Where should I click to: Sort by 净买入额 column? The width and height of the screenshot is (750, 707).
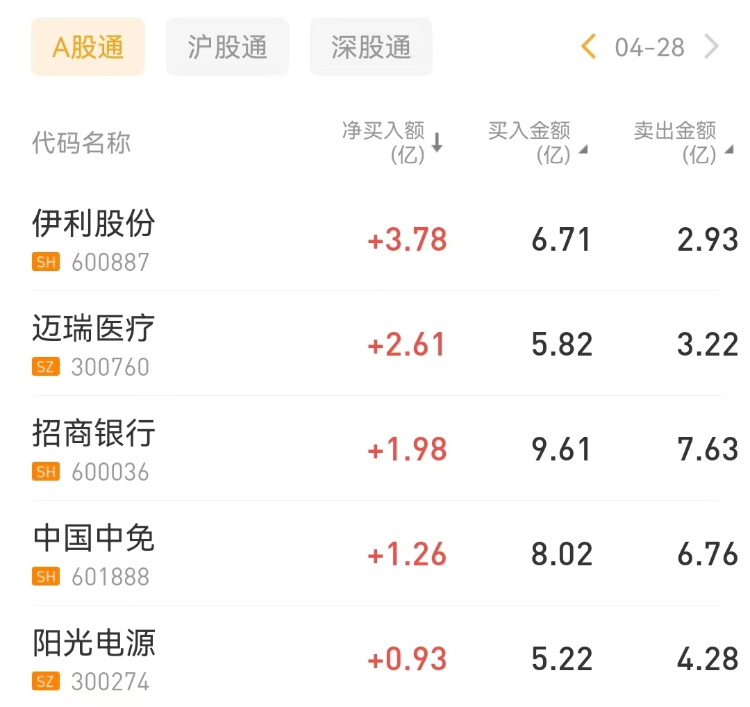[392, 142]
